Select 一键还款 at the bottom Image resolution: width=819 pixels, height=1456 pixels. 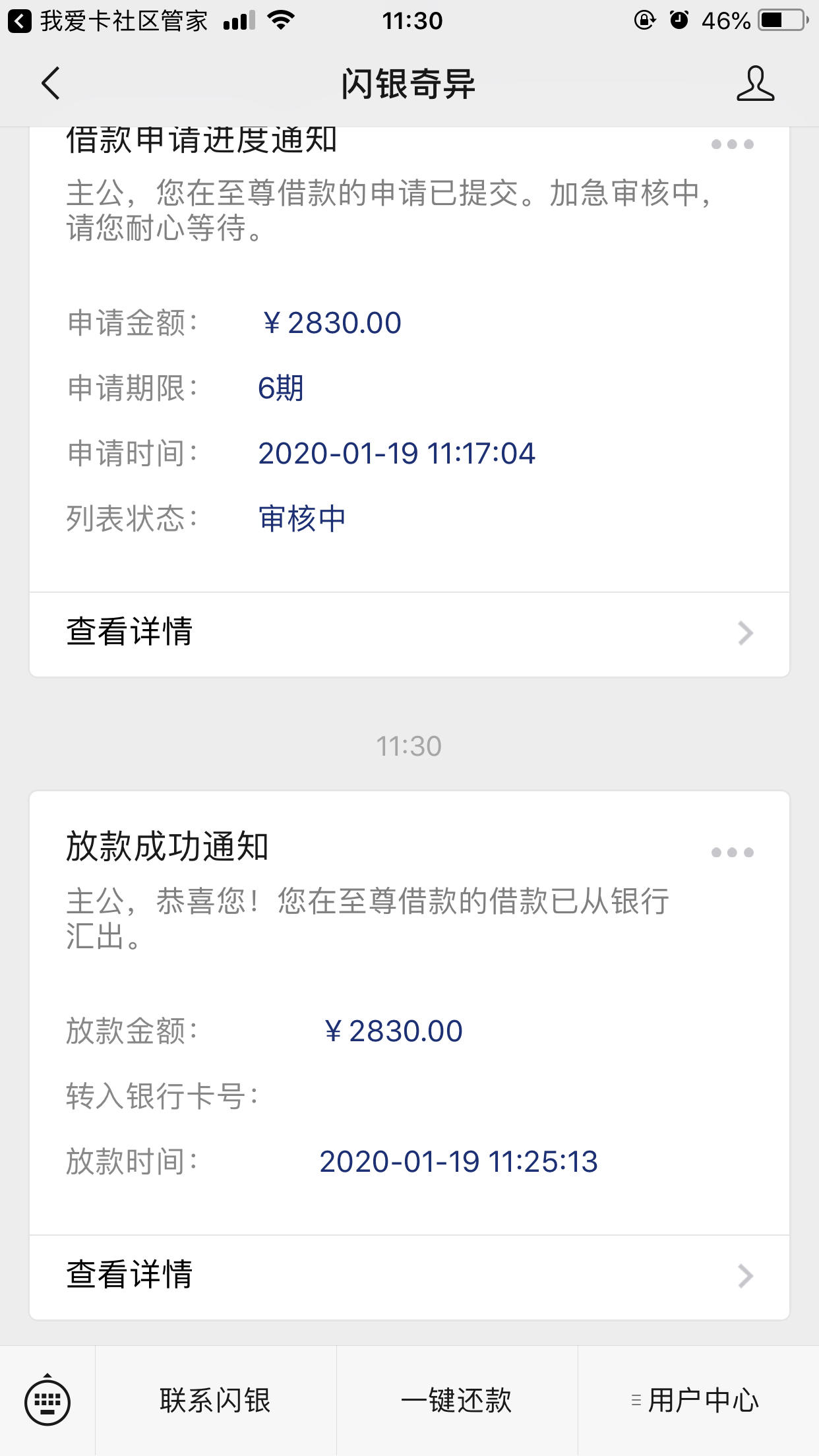coord(457,1401)
